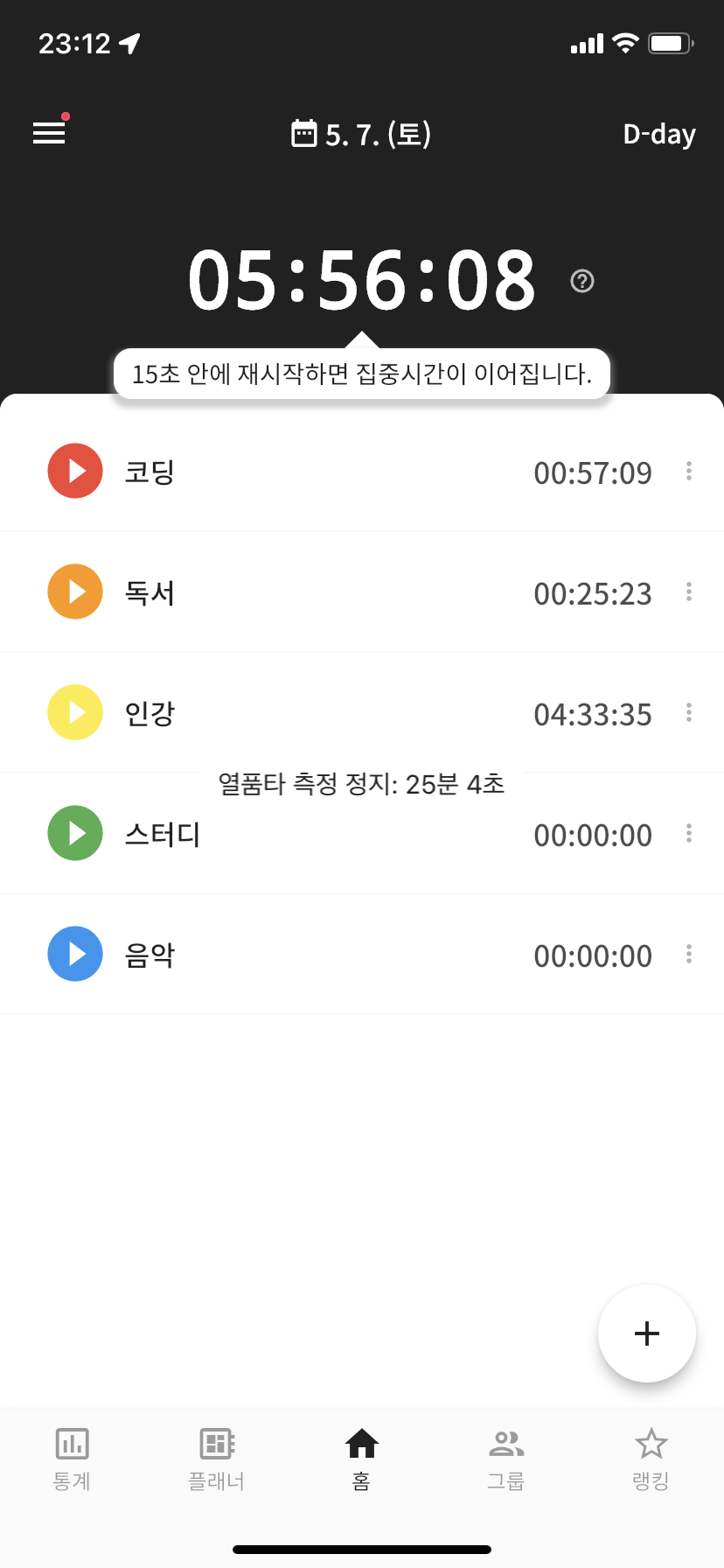This screenshot has width=724, height=1568.
Task: Open the hamburger drawer menu
Action: pos(49,133)
